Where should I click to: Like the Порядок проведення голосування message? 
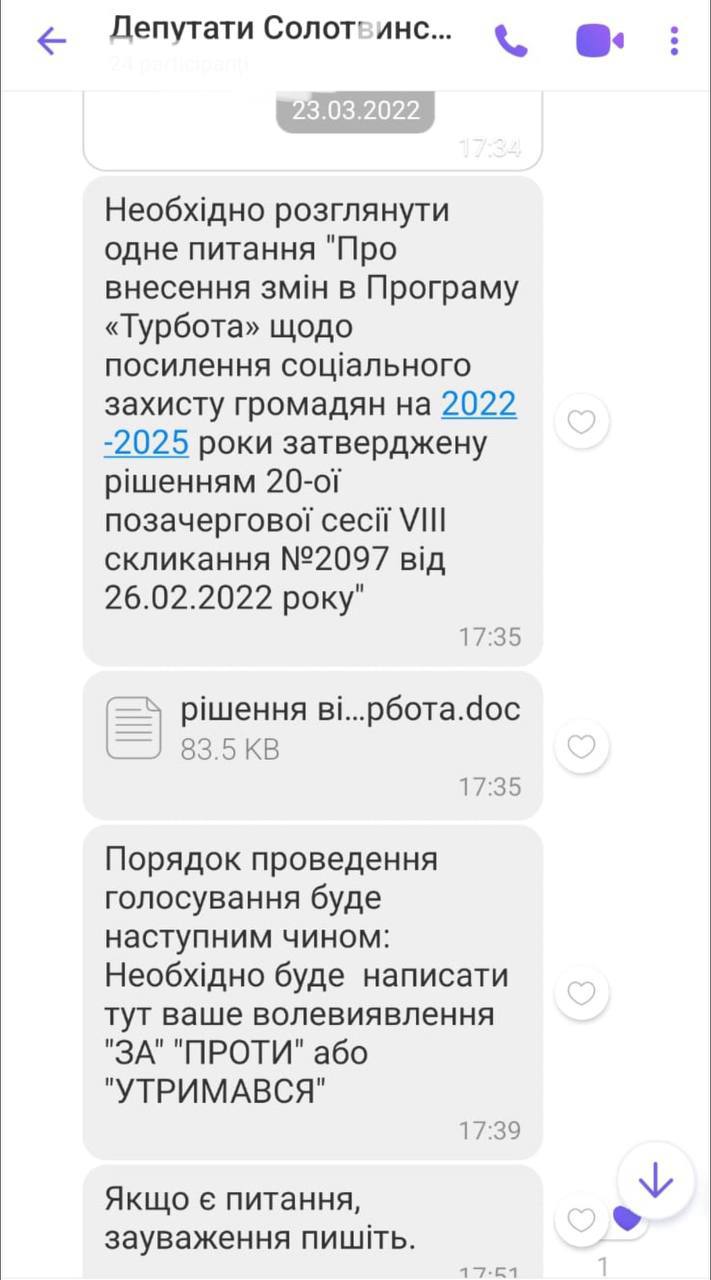point(581,993)
